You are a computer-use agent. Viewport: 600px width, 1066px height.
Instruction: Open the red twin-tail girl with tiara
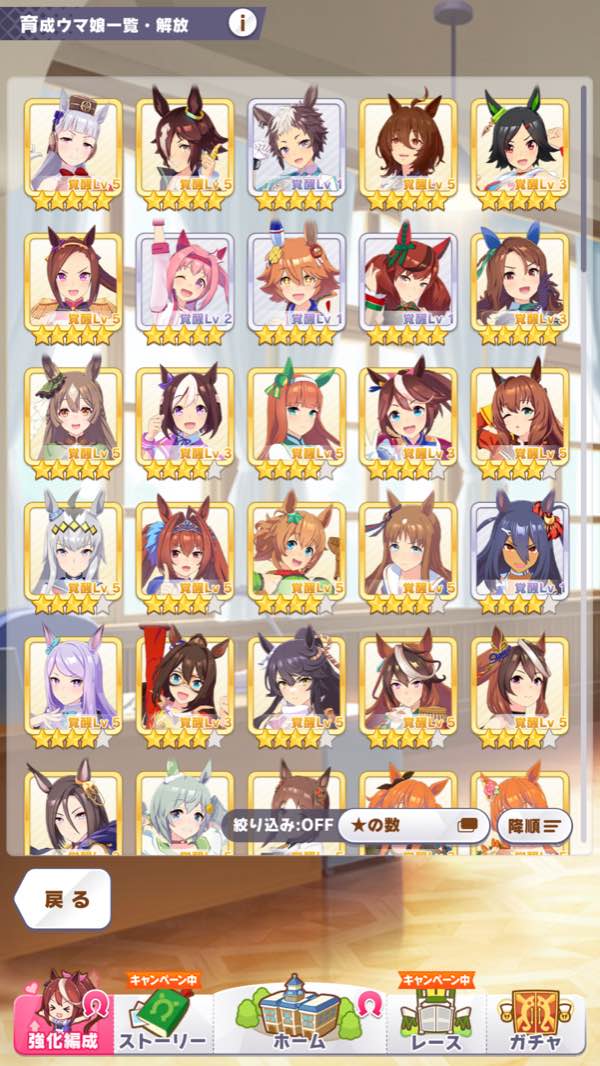click(184, 552)
